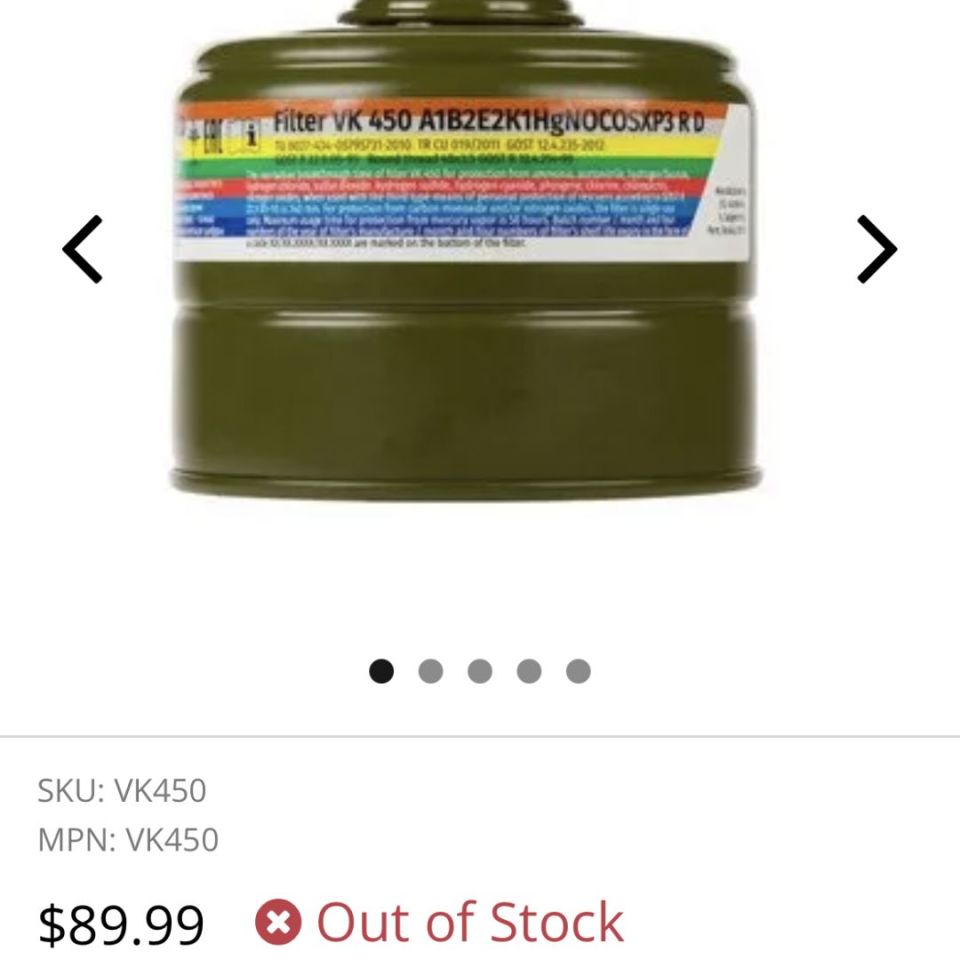The height and width of the screenshot is (960, 960).
Task: Jump to the last image dot
Action: [x=578, y=671]
